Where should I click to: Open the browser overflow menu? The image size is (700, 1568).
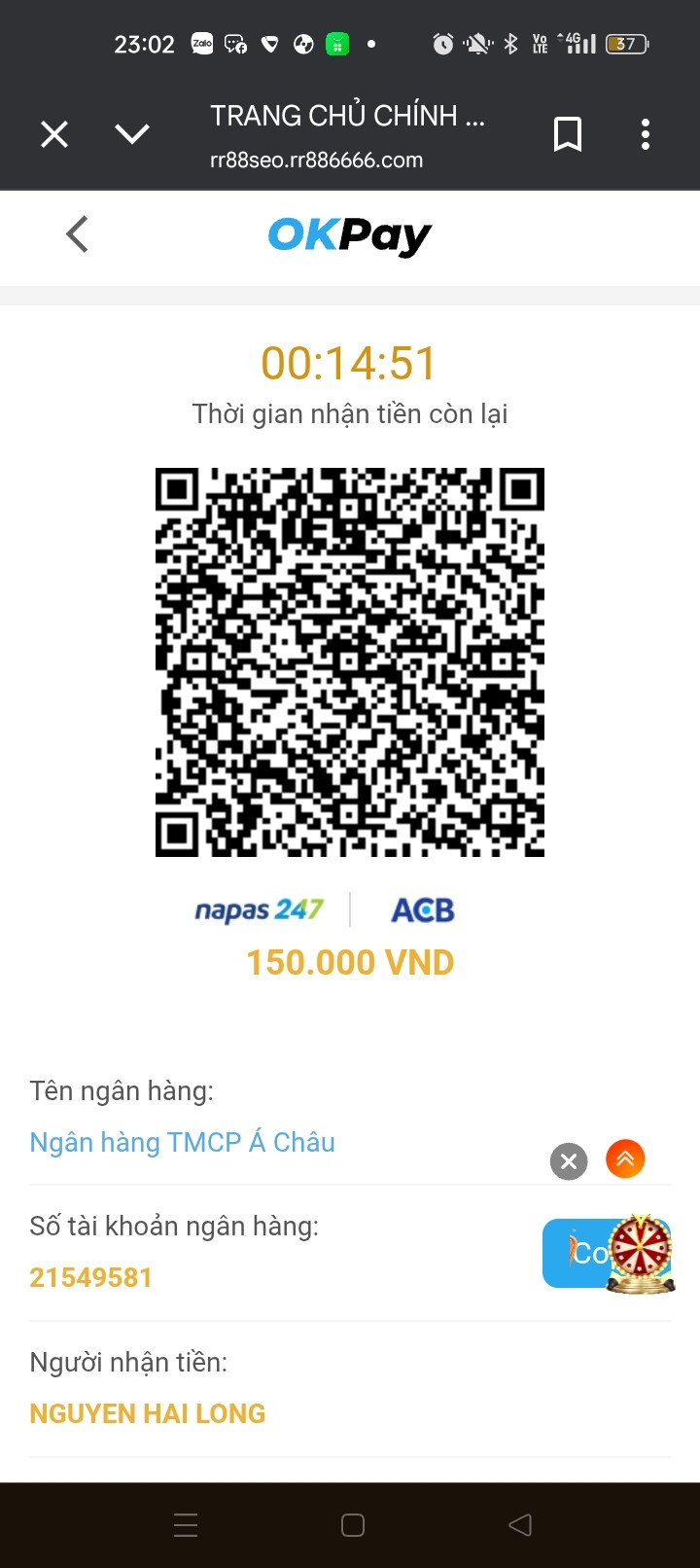pyautogui.click(x=646, y=134)
